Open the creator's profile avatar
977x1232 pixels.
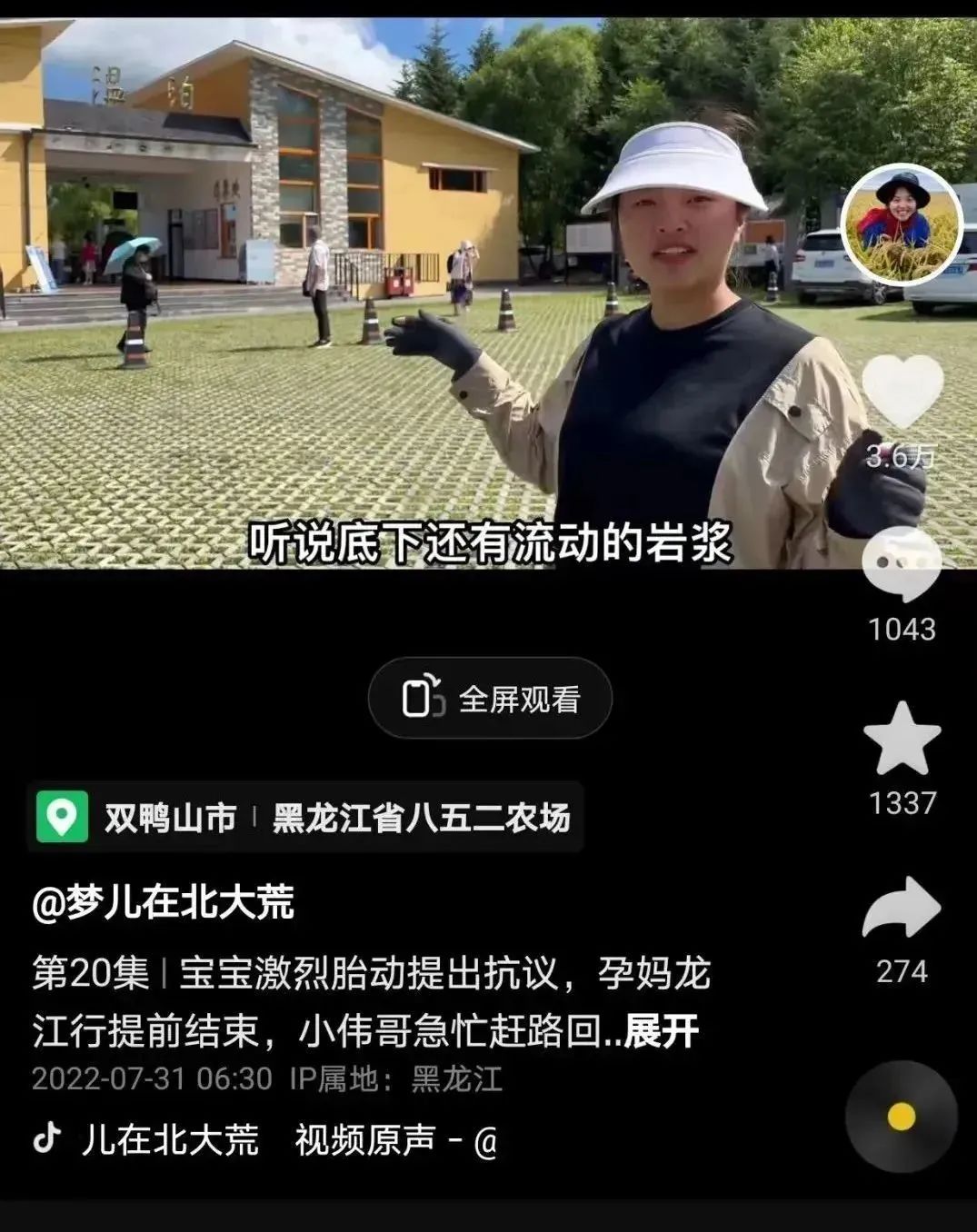[903, 221]
